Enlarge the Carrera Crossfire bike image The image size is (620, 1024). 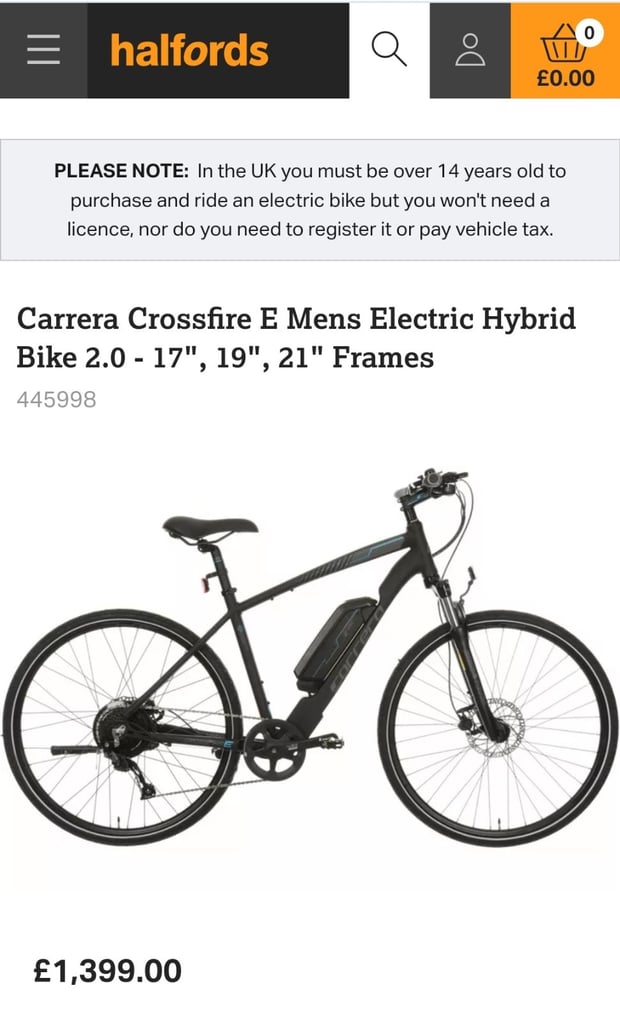[x=310, y=656]
